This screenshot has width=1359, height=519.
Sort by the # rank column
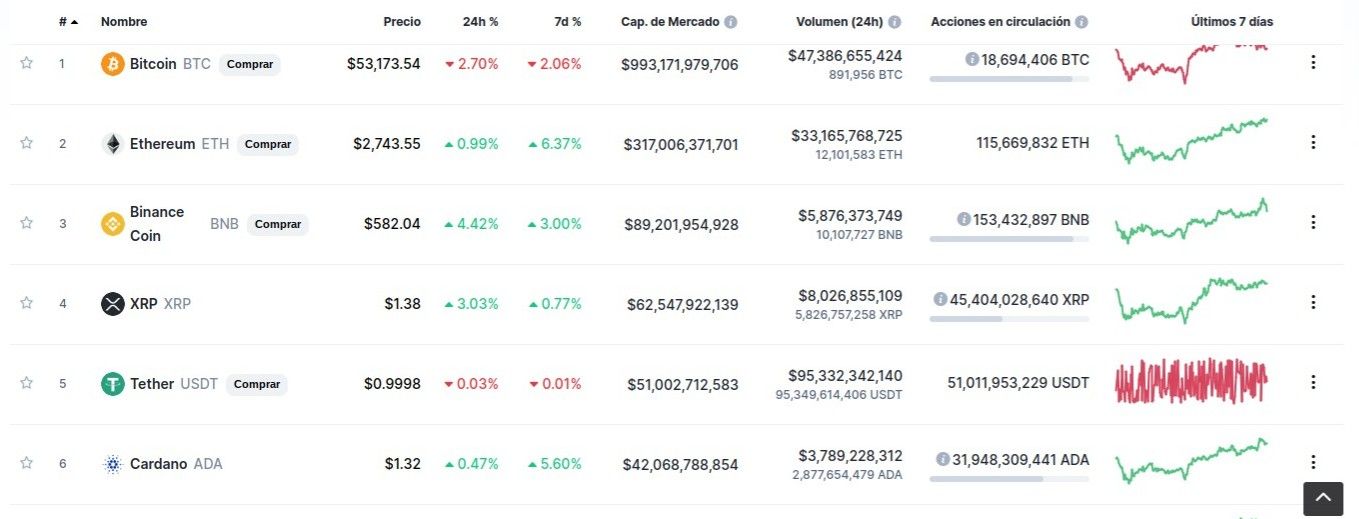click(68, 21)
